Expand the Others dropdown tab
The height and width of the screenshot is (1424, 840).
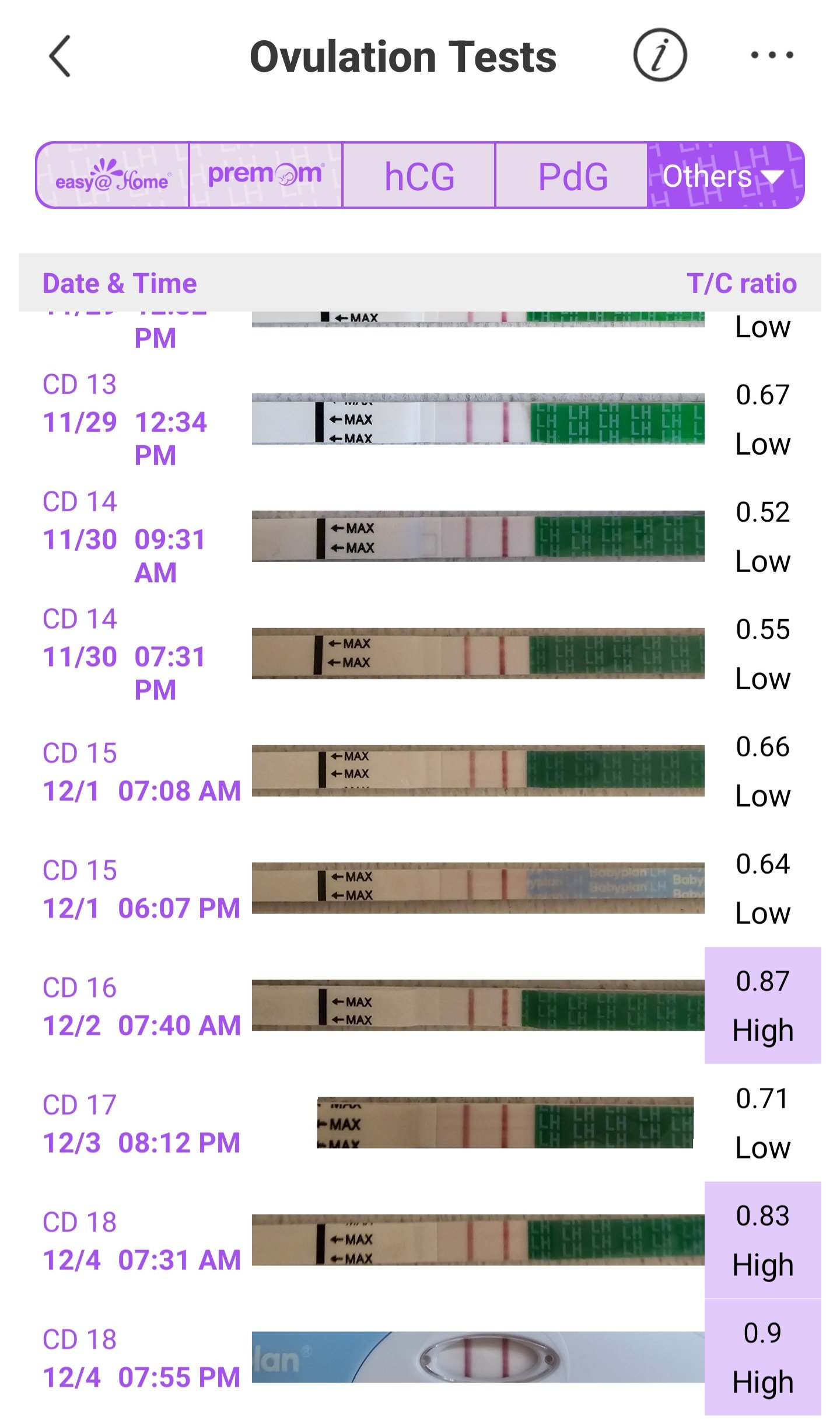click(725, 176)
